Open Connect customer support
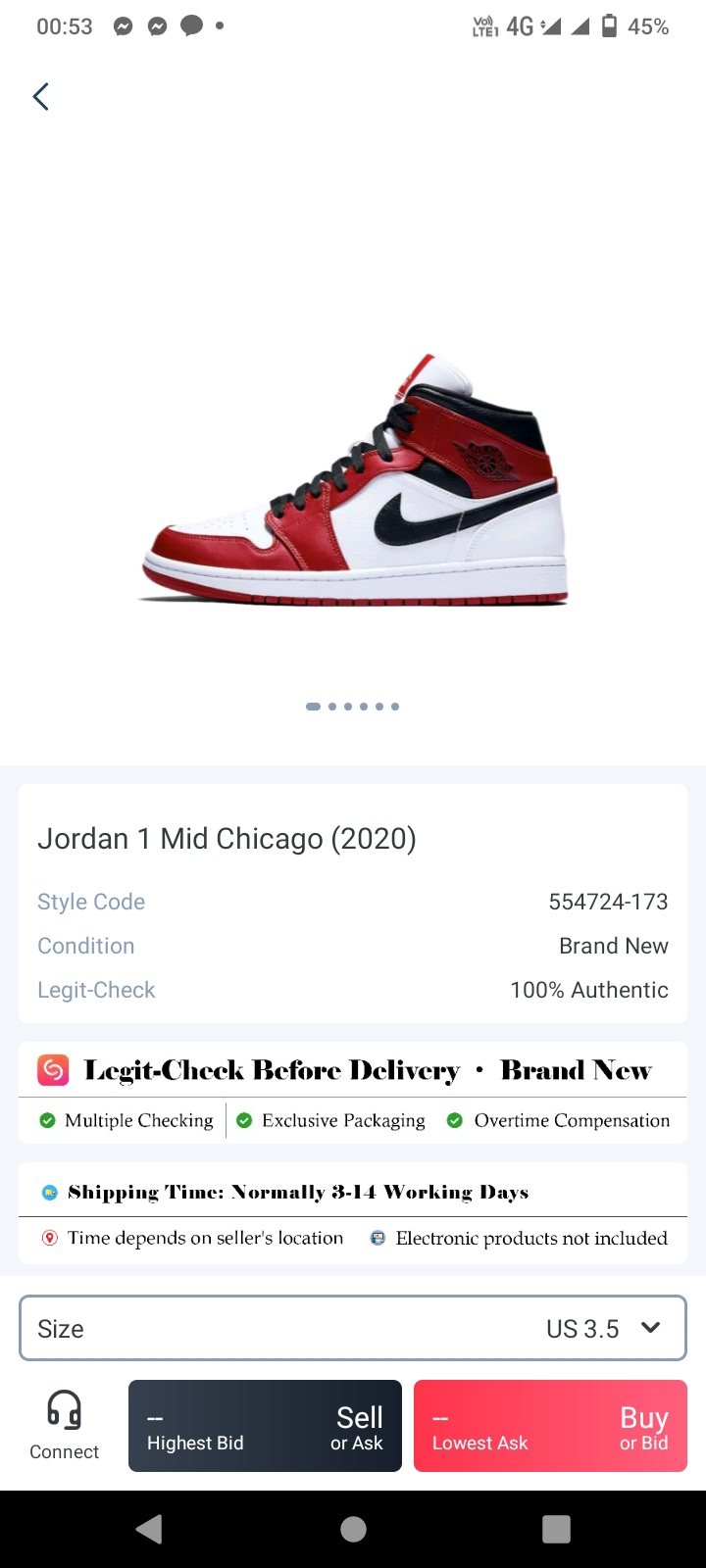The image size is (706, 1568). [x=64, y=1426]
